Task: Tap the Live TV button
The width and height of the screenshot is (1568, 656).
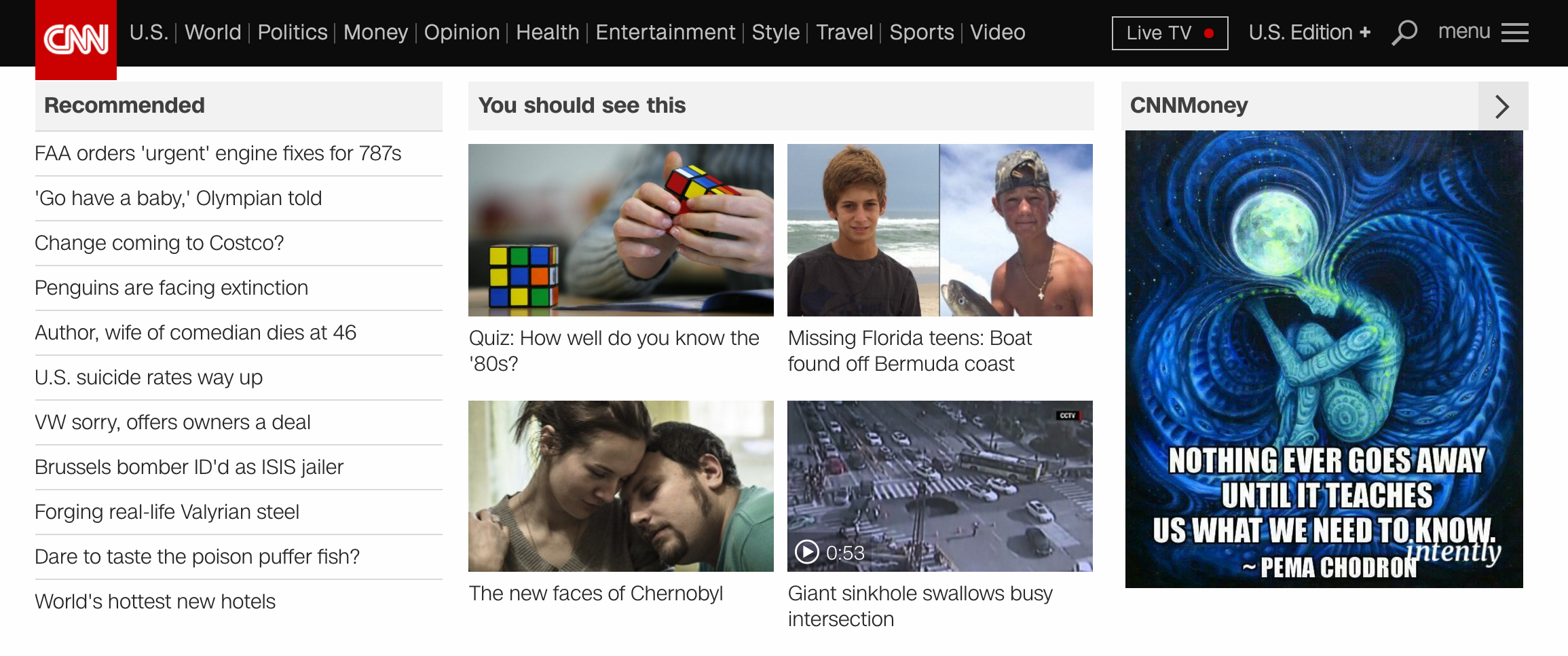Action: coord(1170,33)
